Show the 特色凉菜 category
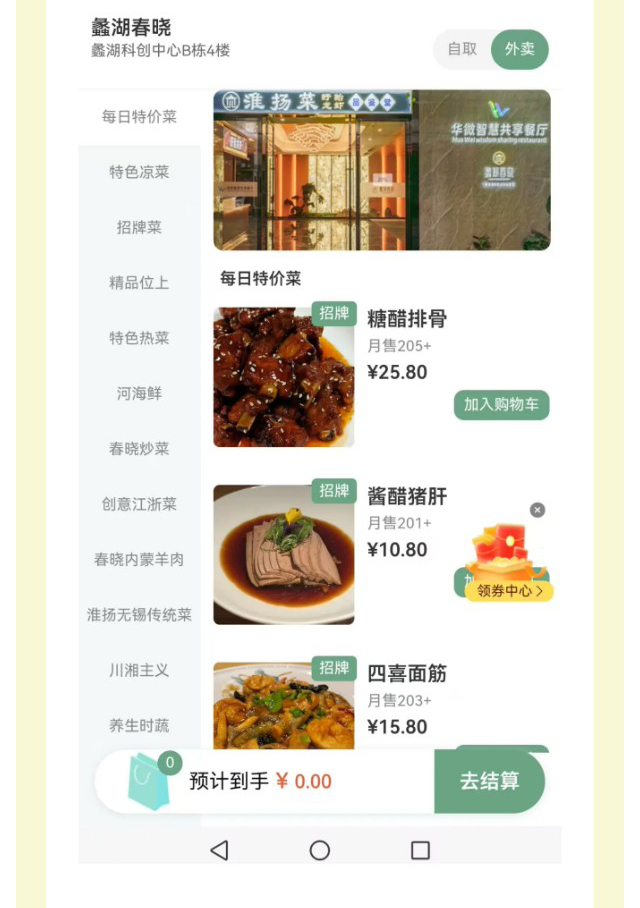Viewport: 640px width, 908px height. coord(139,172)
